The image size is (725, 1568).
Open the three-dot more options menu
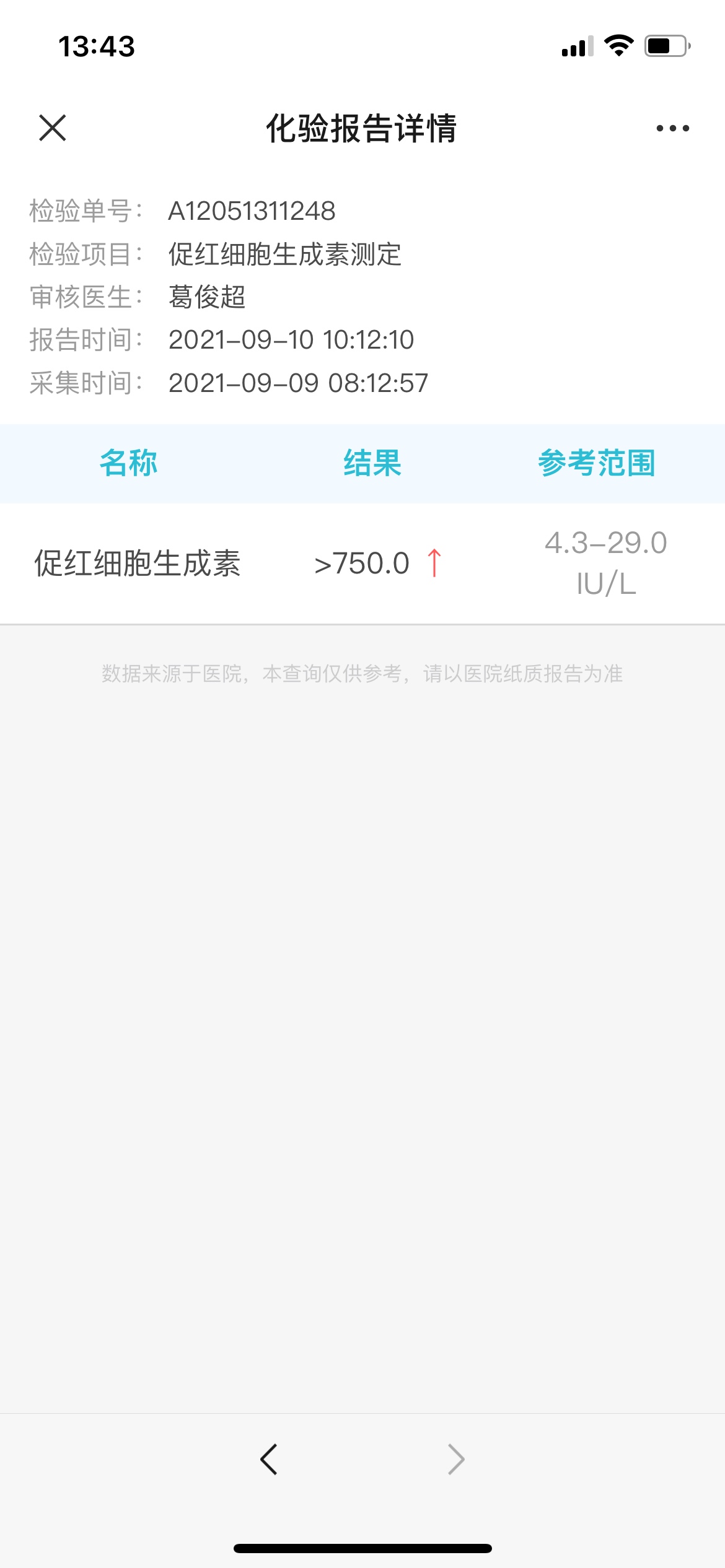(672, 128)
